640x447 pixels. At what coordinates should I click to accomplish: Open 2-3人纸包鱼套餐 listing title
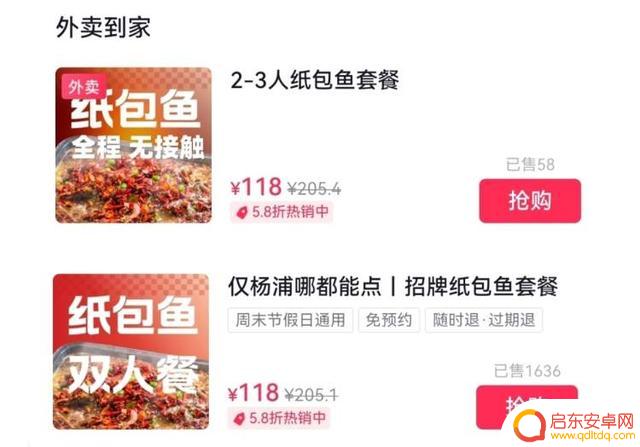315,80
